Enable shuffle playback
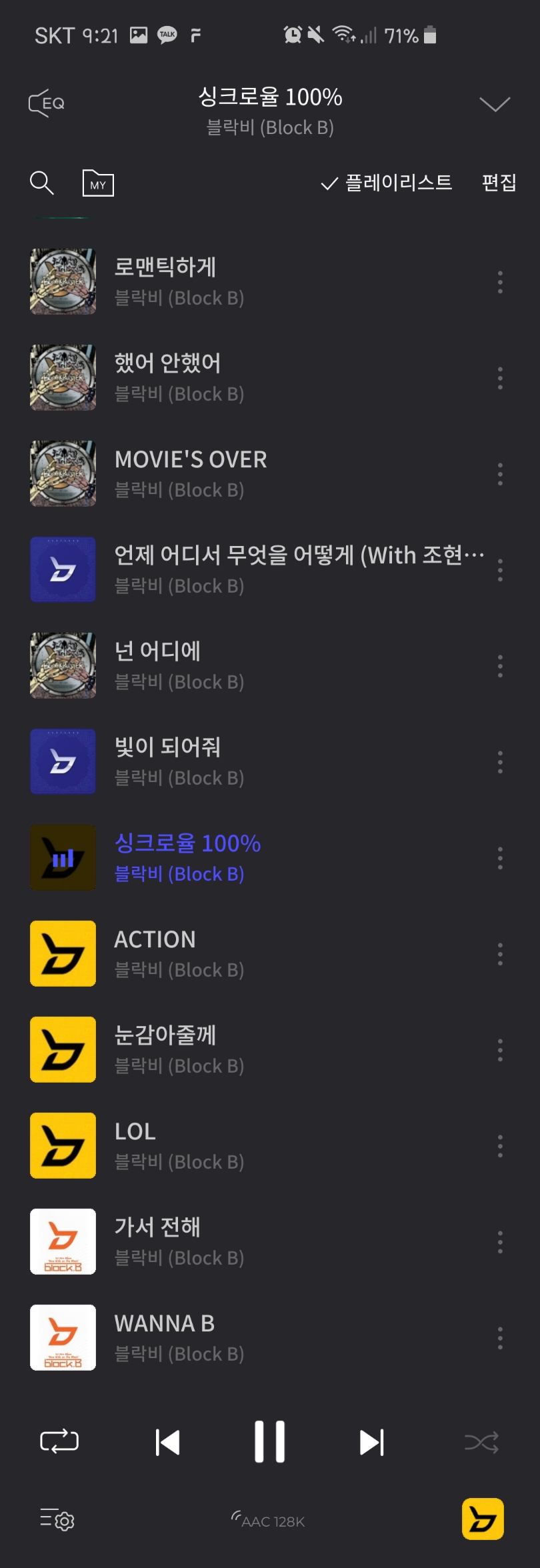Viewport: 540px width, 1568px height. [x=483, y=1442]
